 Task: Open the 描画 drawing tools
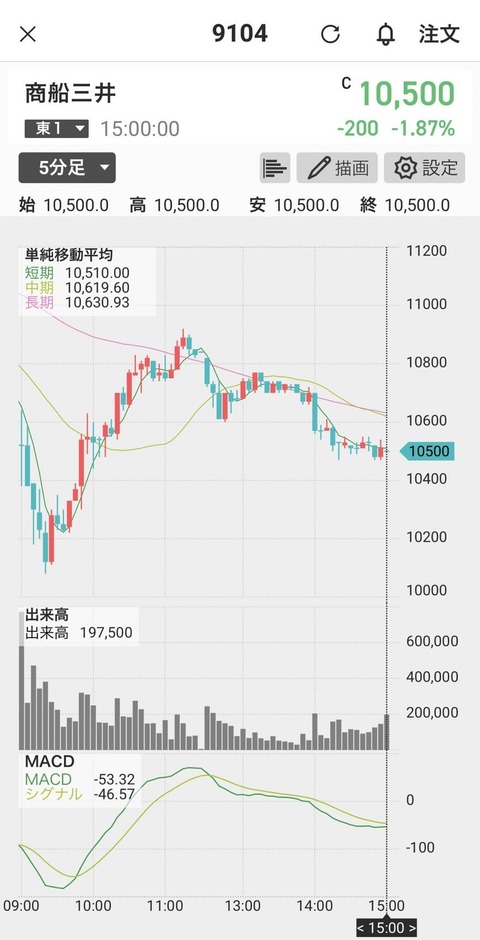tap(337, 168)
